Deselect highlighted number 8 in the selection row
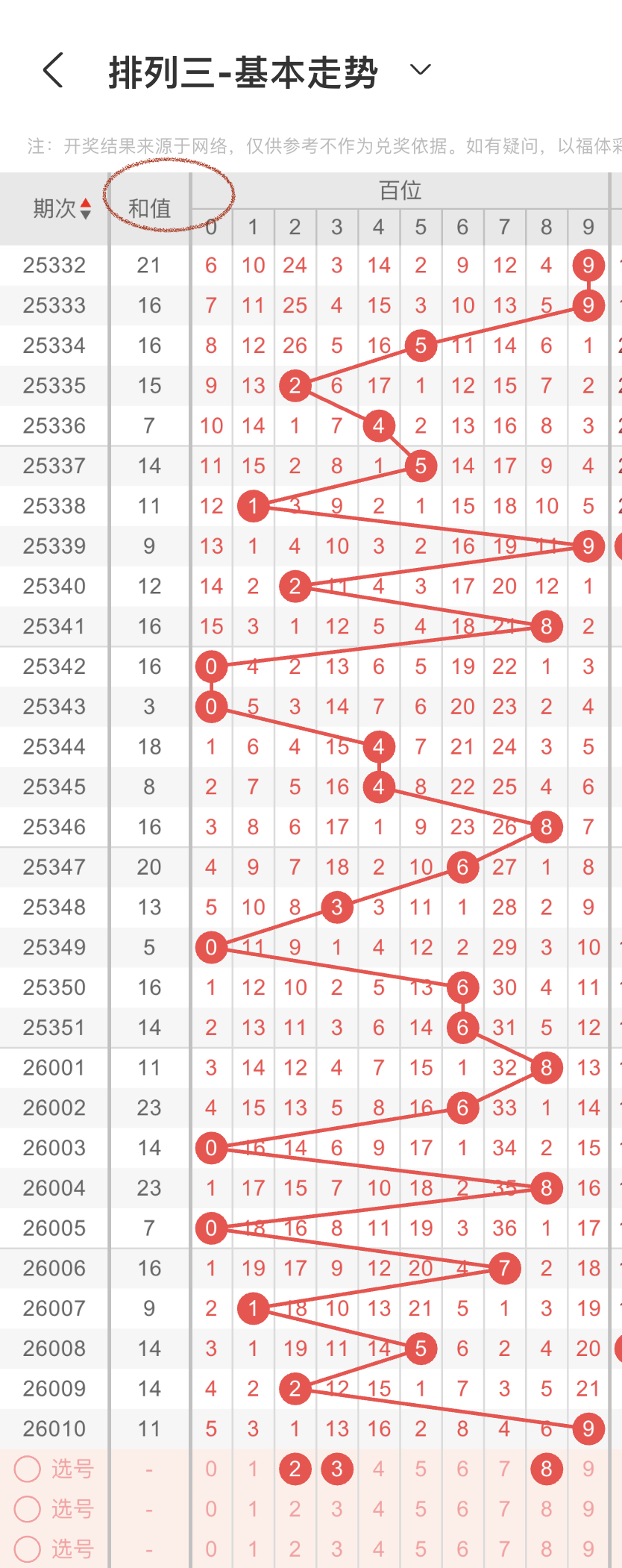The image size is (622, 1568). [x=546, y=1469]
